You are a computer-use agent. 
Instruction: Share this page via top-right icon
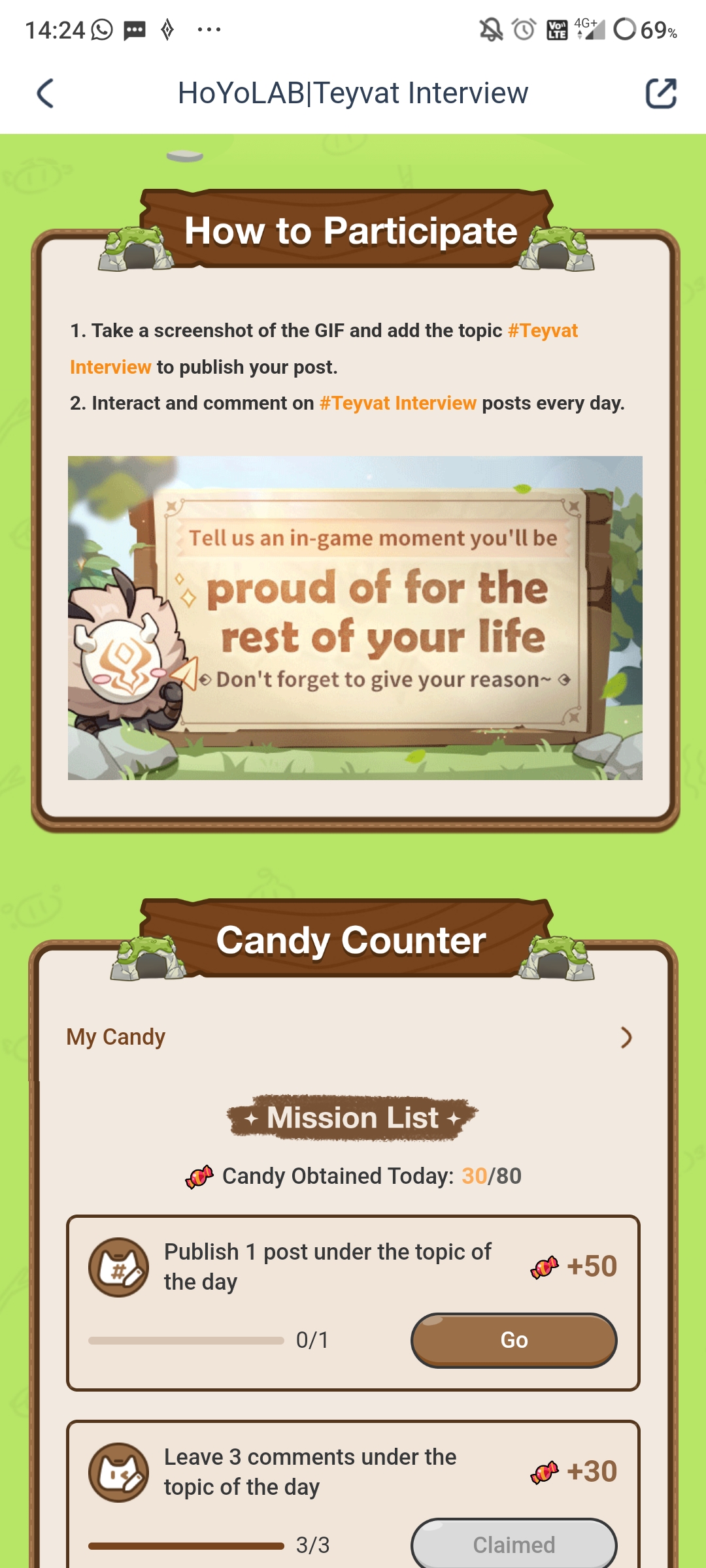point(660,93)
